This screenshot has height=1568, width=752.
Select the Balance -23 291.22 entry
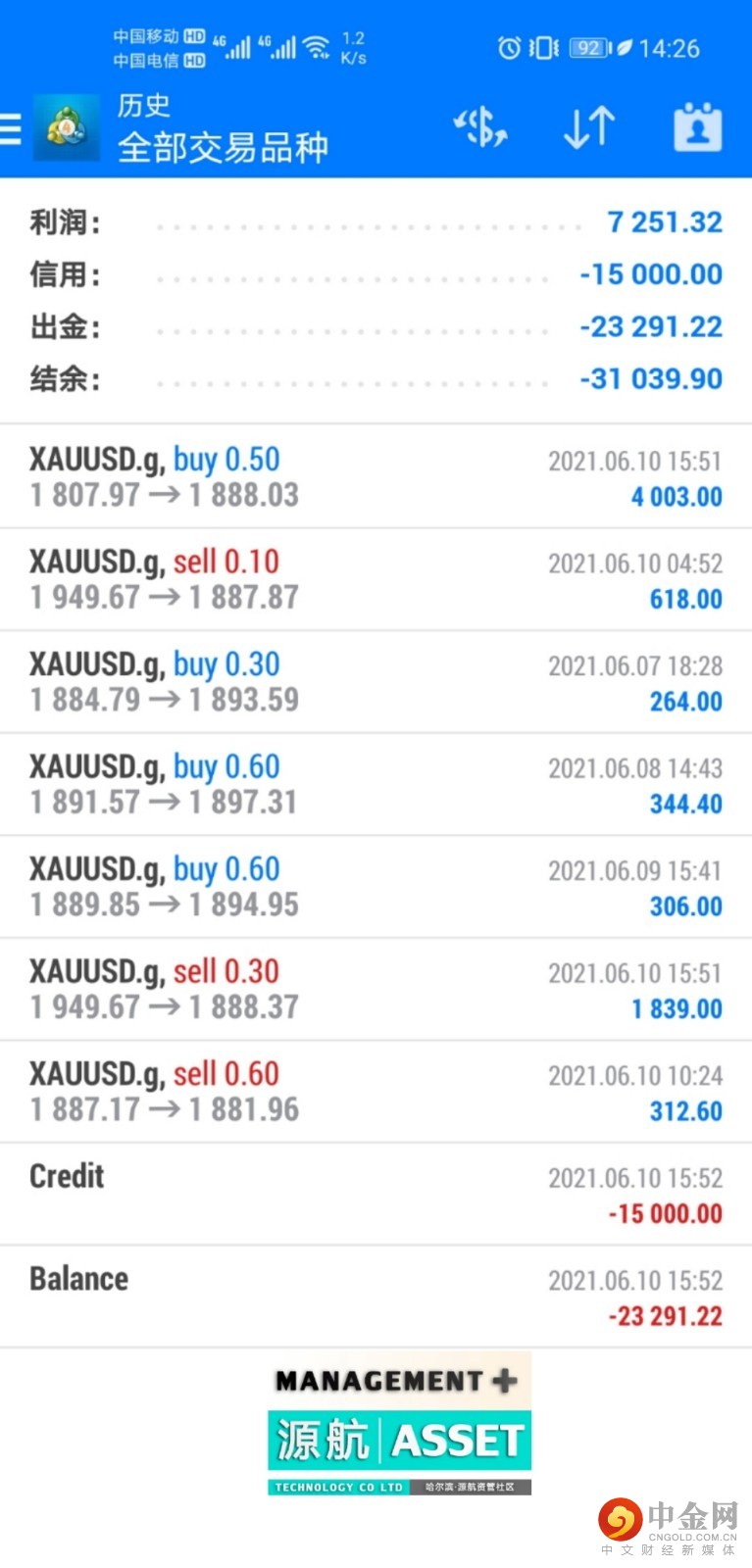pyautogui.click(x=376, y=1297)
